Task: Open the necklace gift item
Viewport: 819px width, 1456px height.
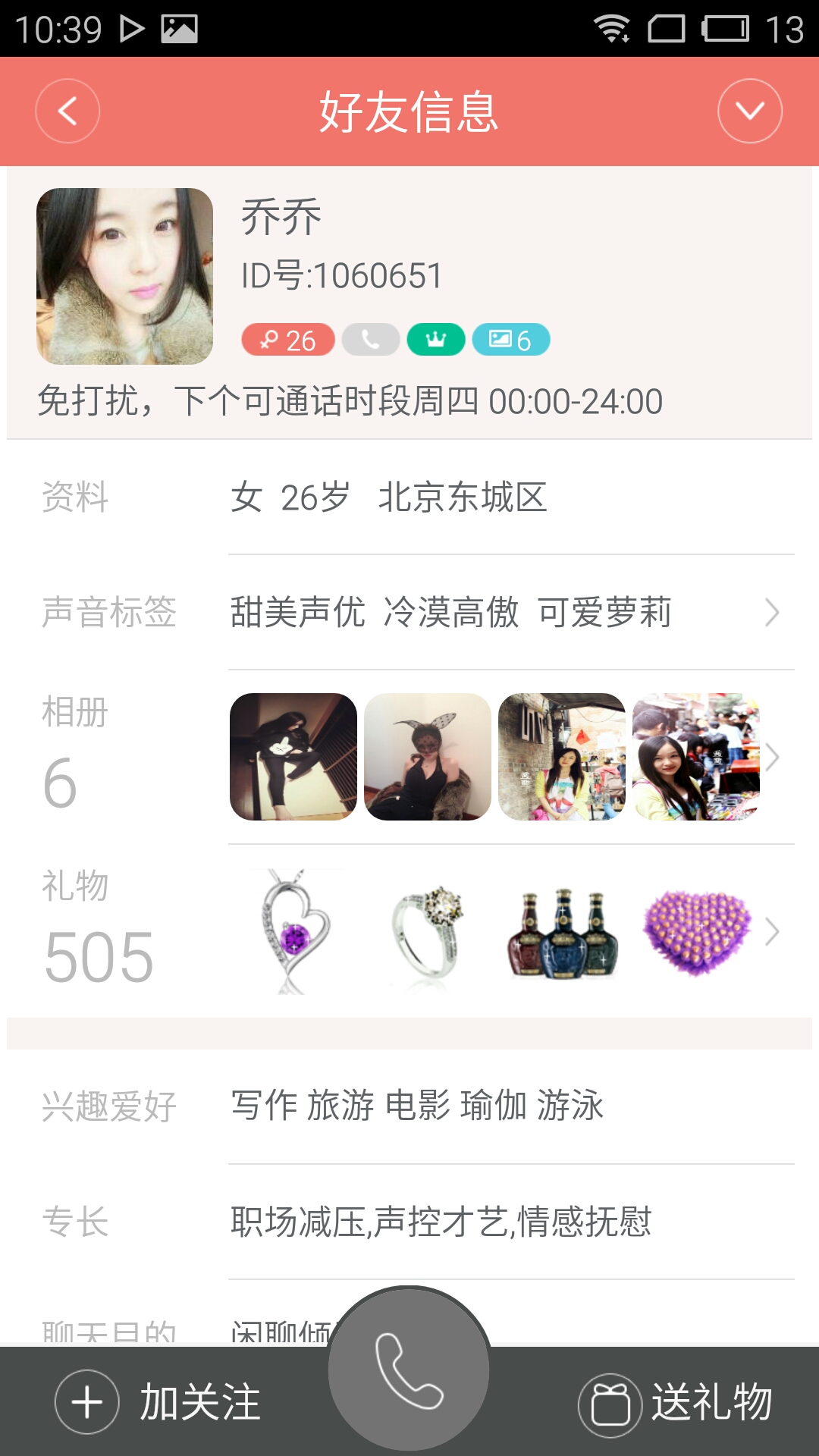Action: (x=293, y=932)
